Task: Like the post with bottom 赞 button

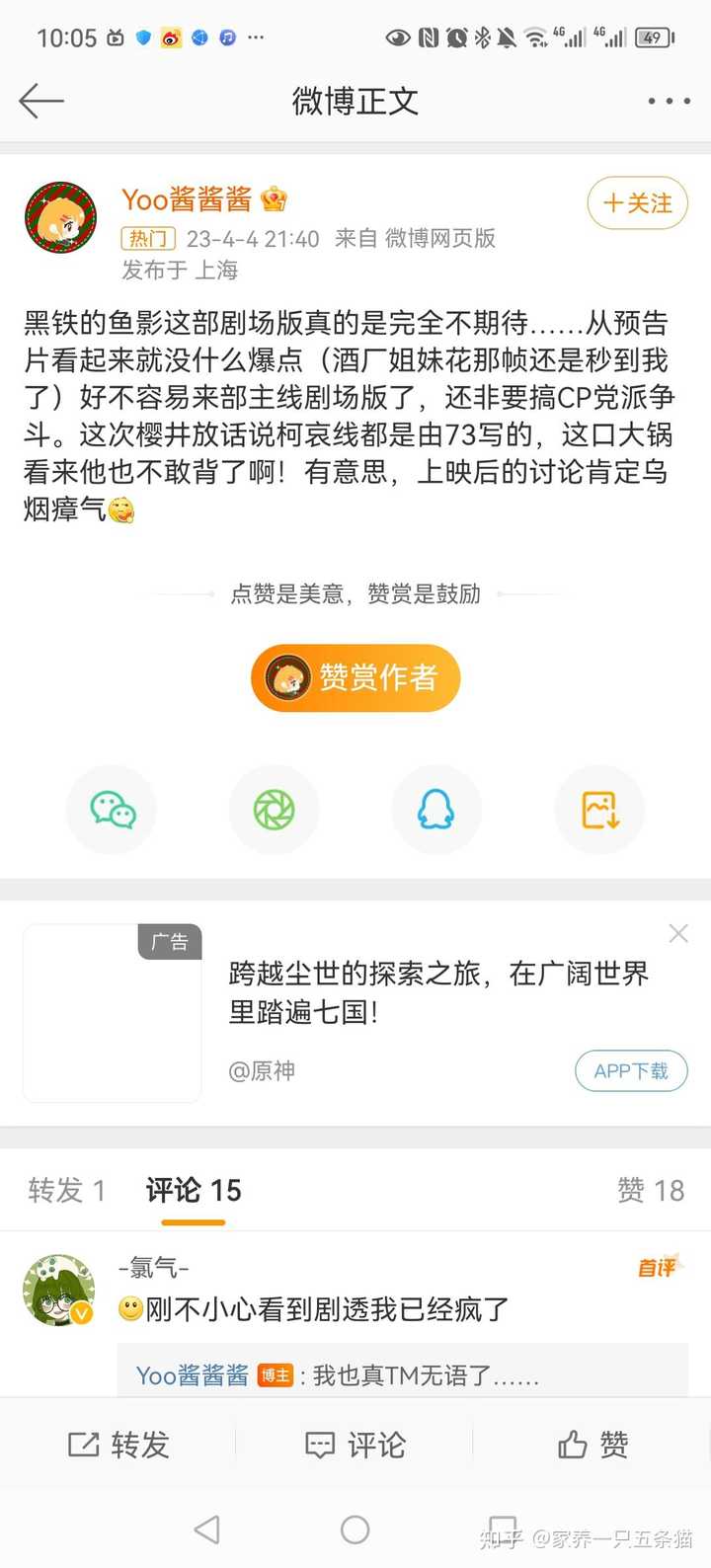Action: 592,1446
